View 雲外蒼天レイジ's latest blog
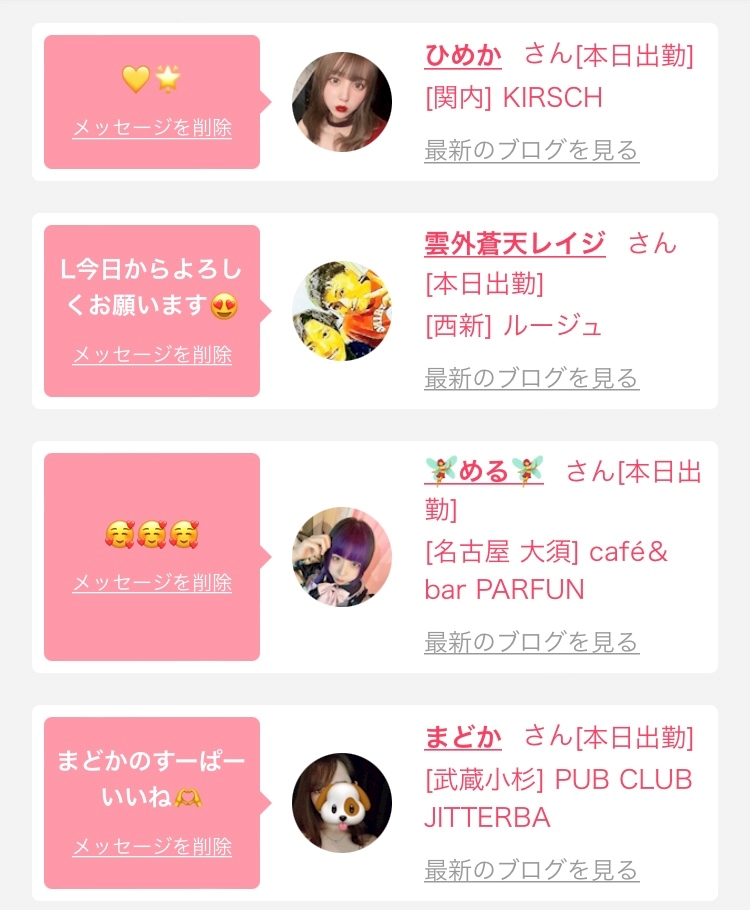This screenshot has height=910, width=750. coord(531,378)
